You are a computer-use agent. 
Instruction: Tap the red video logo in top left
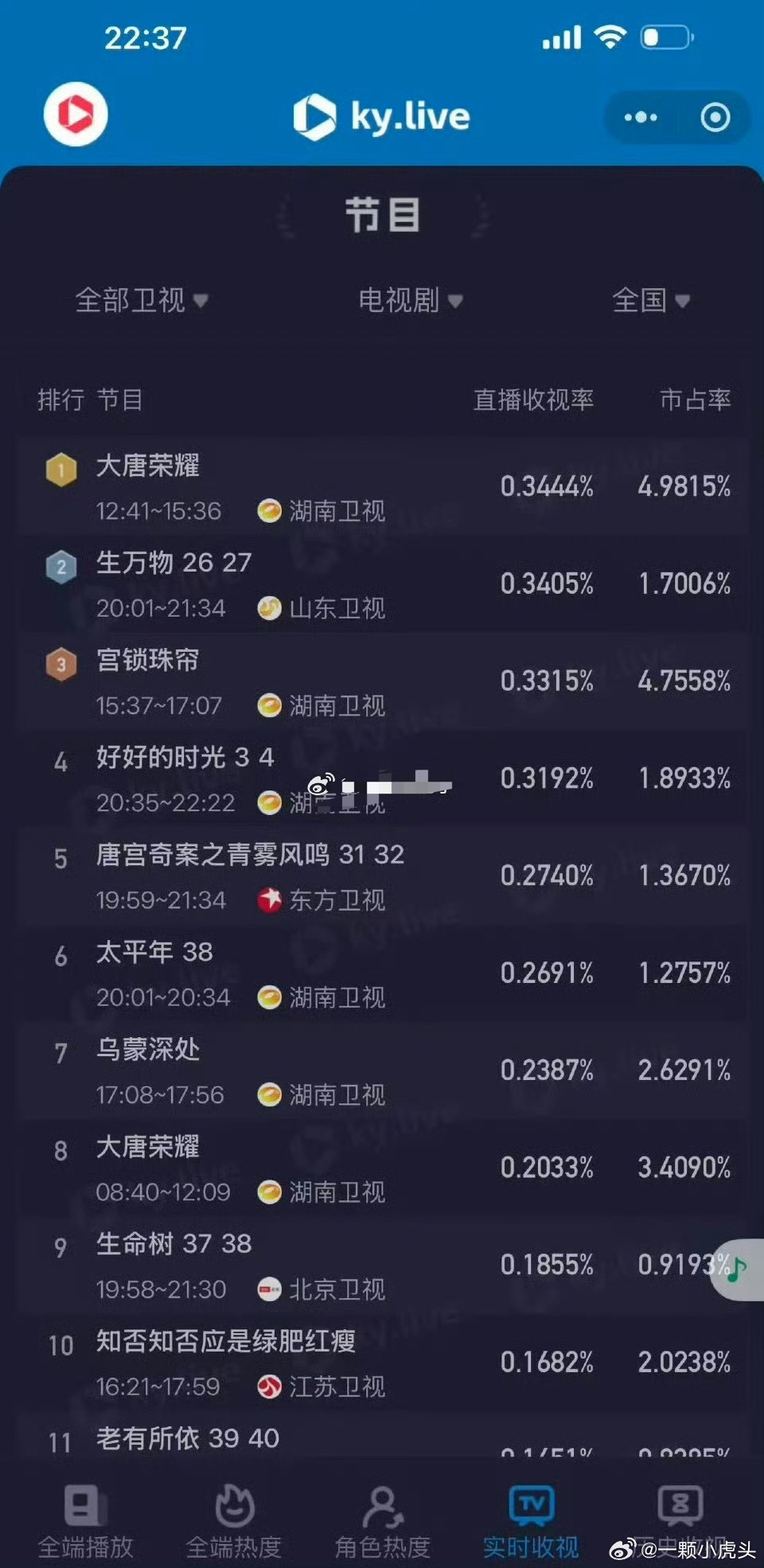coord(76,115)
